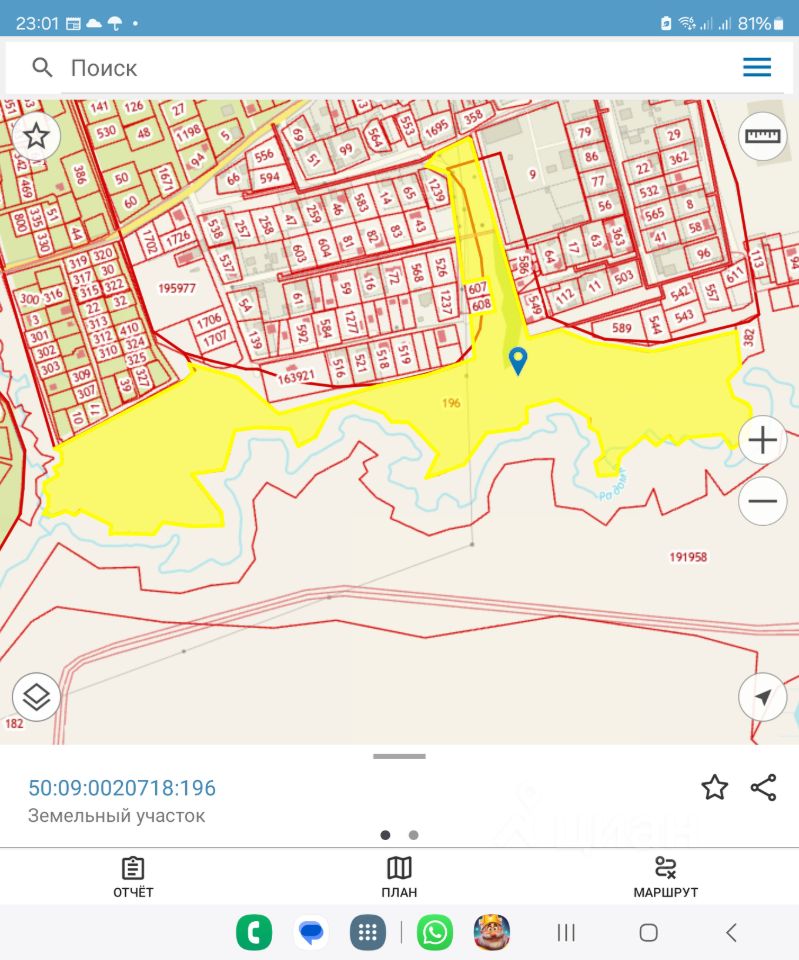Open cadastral number 50:09:0020718:196 details

(122, 788)
